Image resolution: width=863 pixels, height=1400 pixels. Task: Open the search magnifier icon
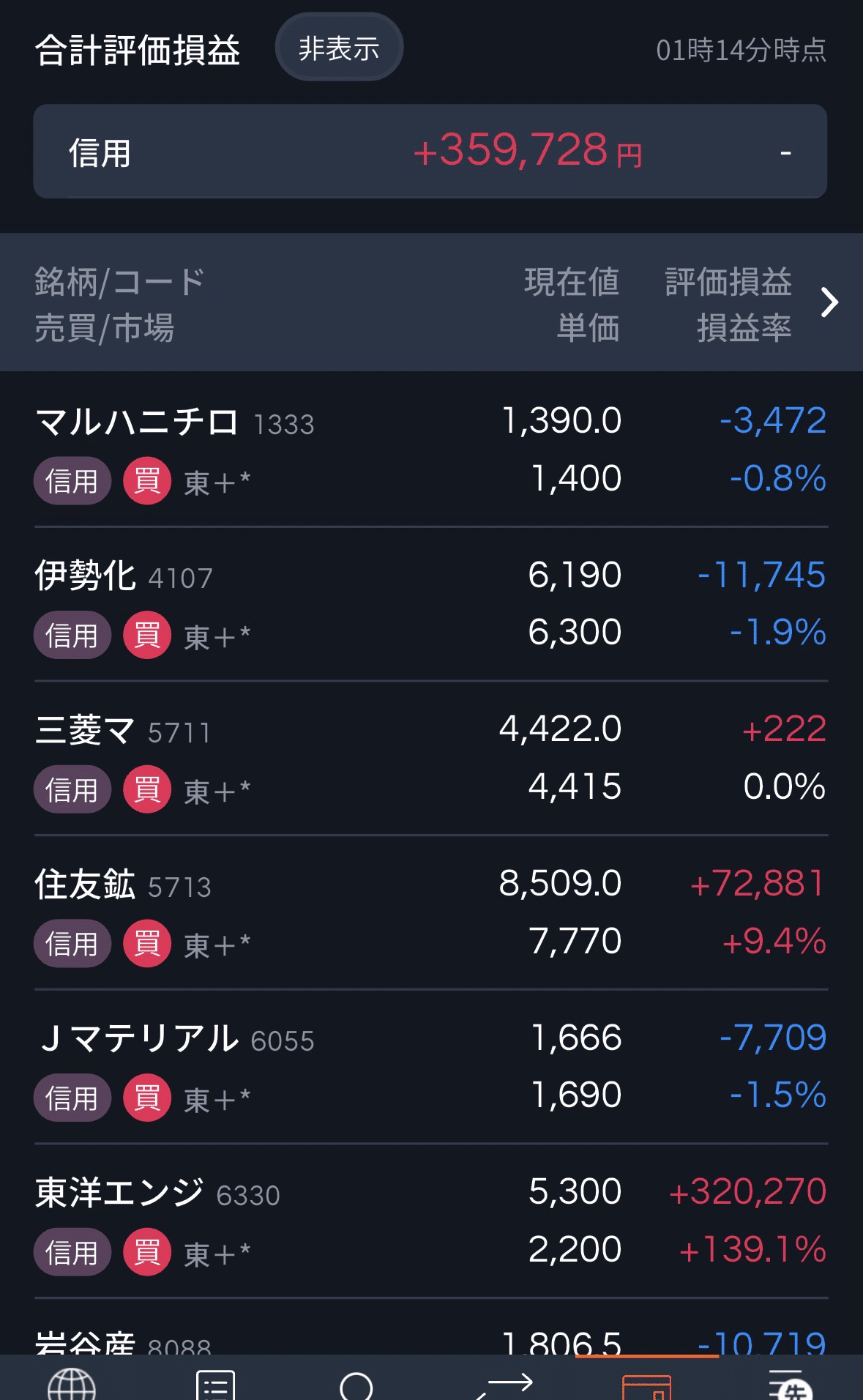tap(359, 1384)
